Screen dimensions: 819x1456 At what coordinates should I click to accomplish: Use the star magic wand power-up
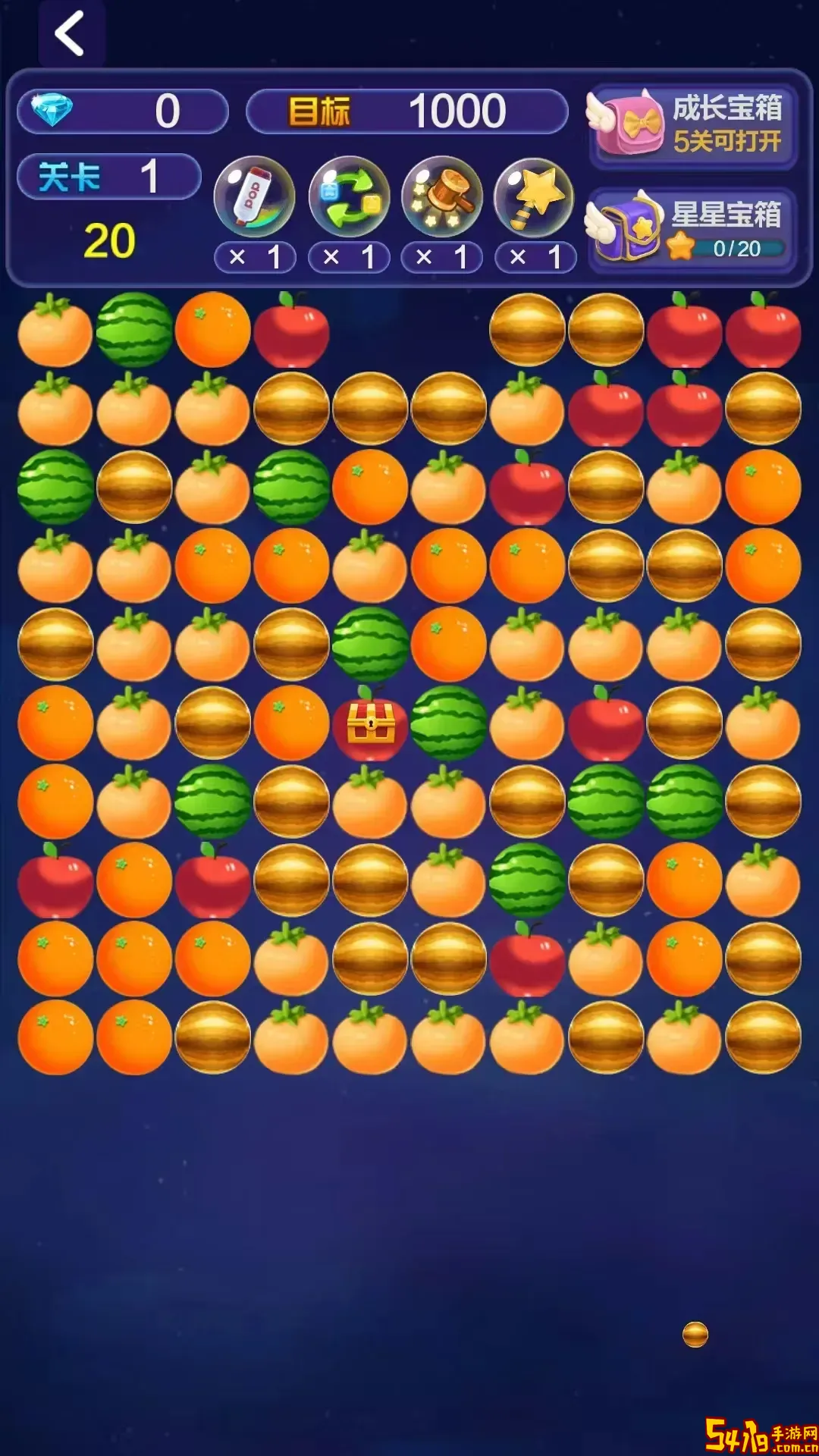[x=535, y=197]
